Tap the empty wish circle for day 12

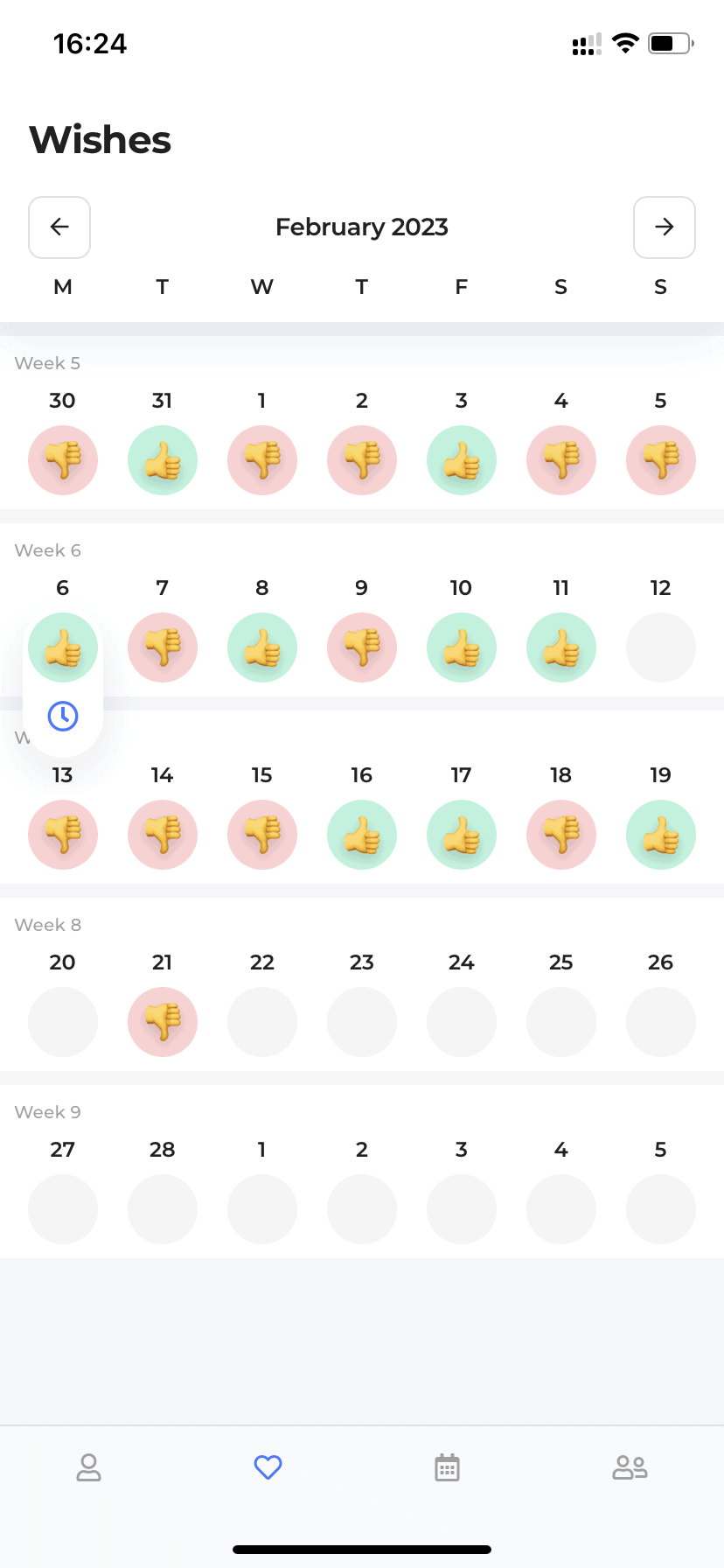(661, 647)
